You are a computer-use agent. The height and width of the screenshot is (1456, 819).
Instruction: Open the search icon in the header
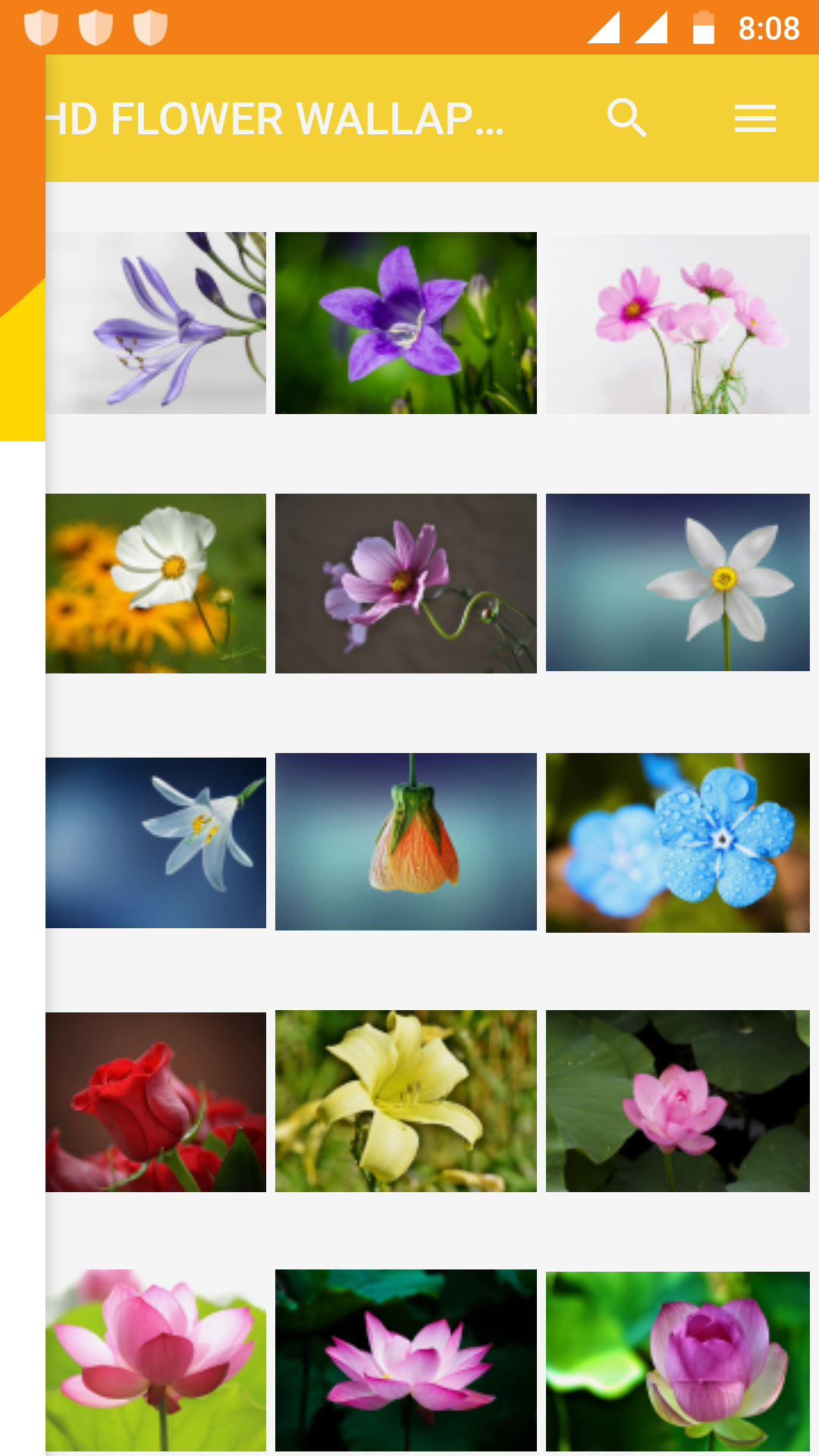click(626, 118)
